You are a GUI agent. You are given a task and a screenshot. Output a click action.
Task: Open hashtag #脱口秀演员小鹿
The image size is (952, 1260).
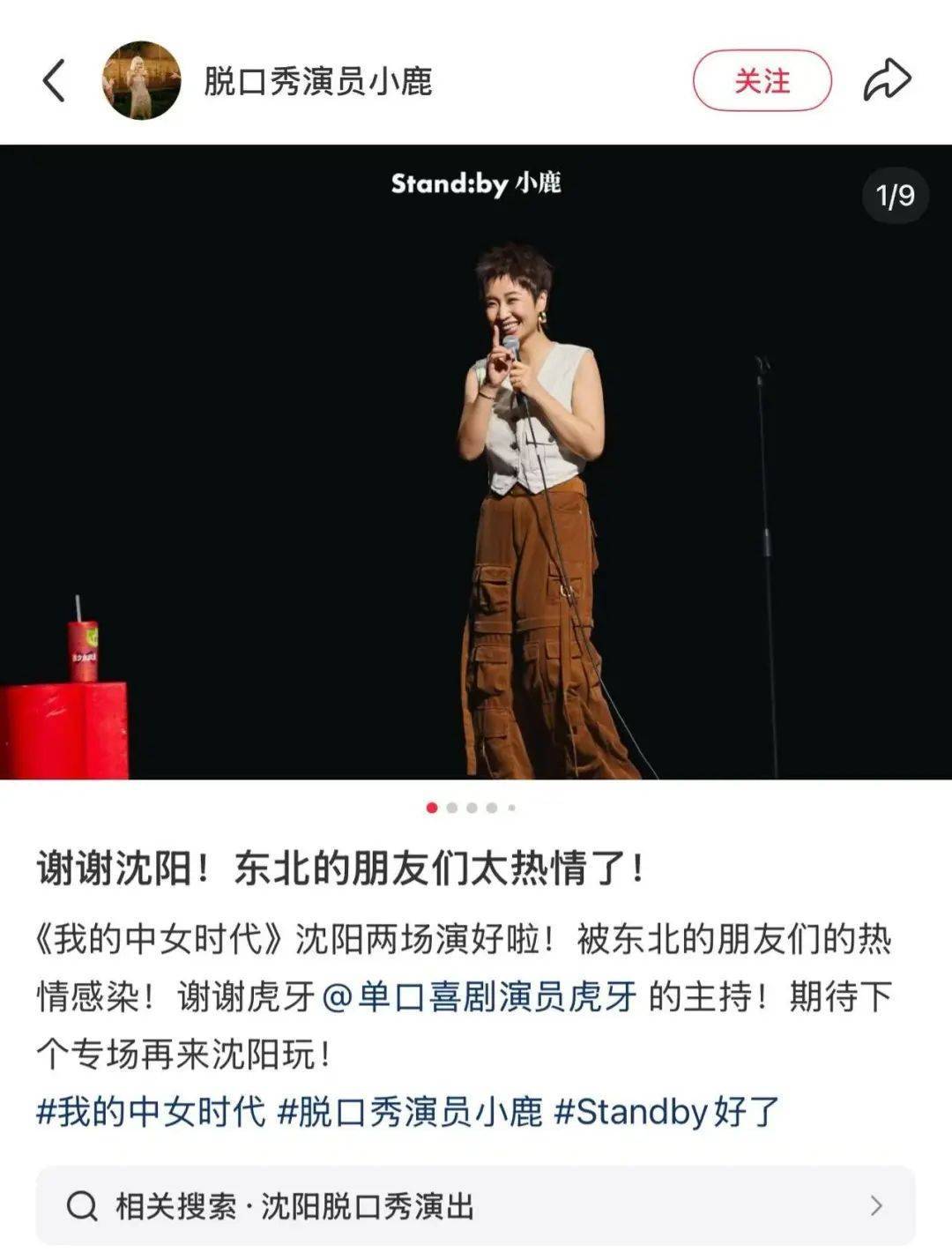click(410, 1111)
